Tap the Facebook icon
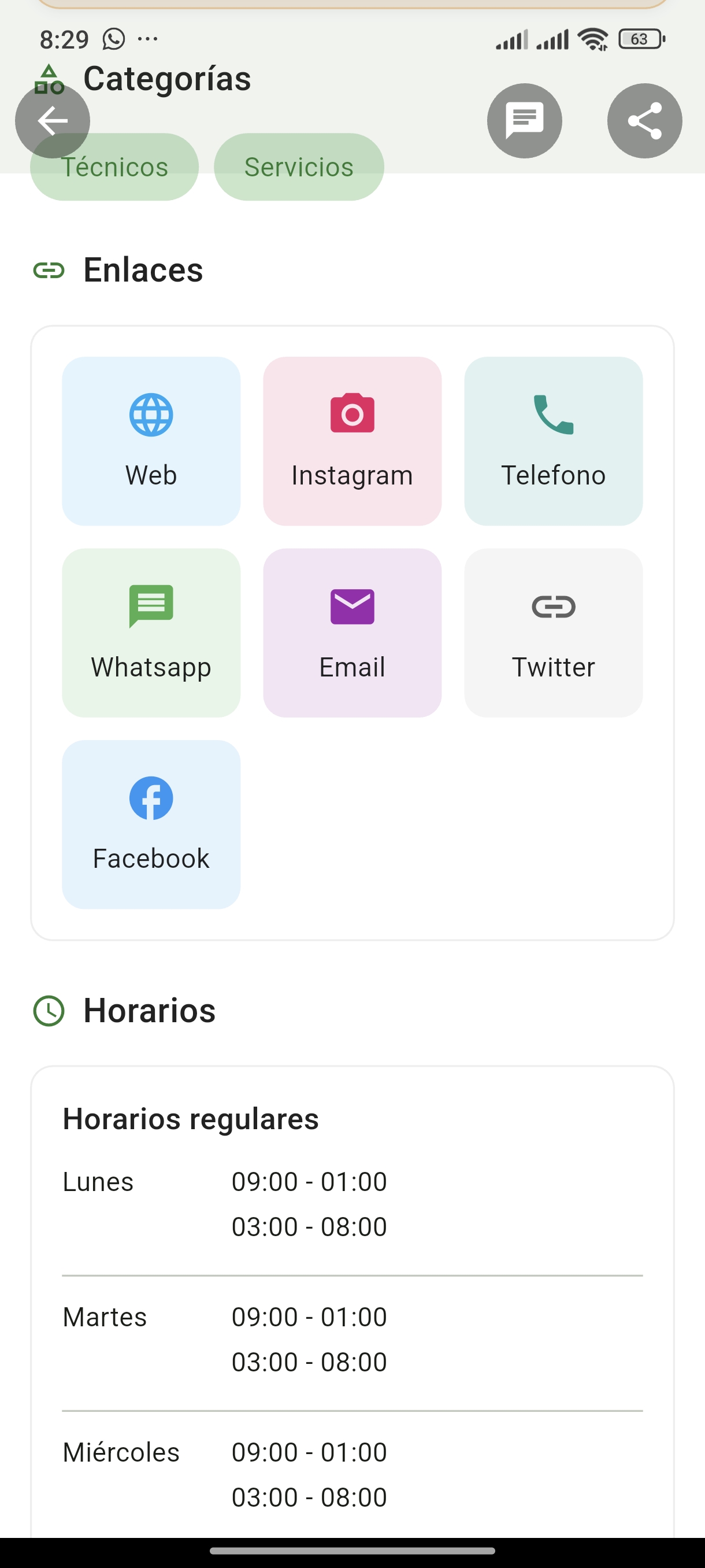 151,798
